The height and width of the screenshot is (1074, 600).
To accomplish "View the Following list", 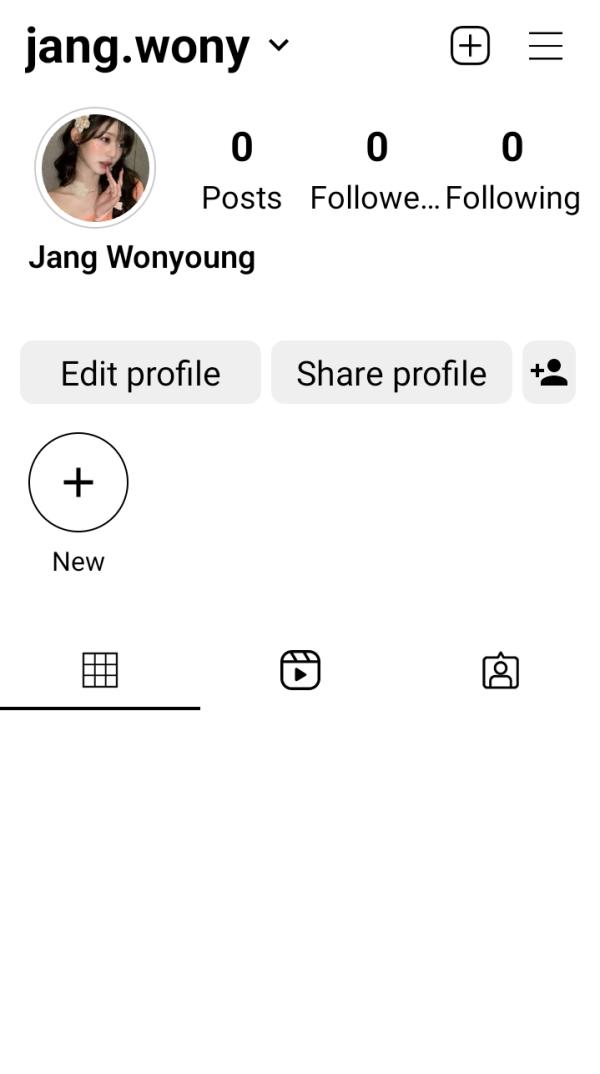I will pos(512,171).
